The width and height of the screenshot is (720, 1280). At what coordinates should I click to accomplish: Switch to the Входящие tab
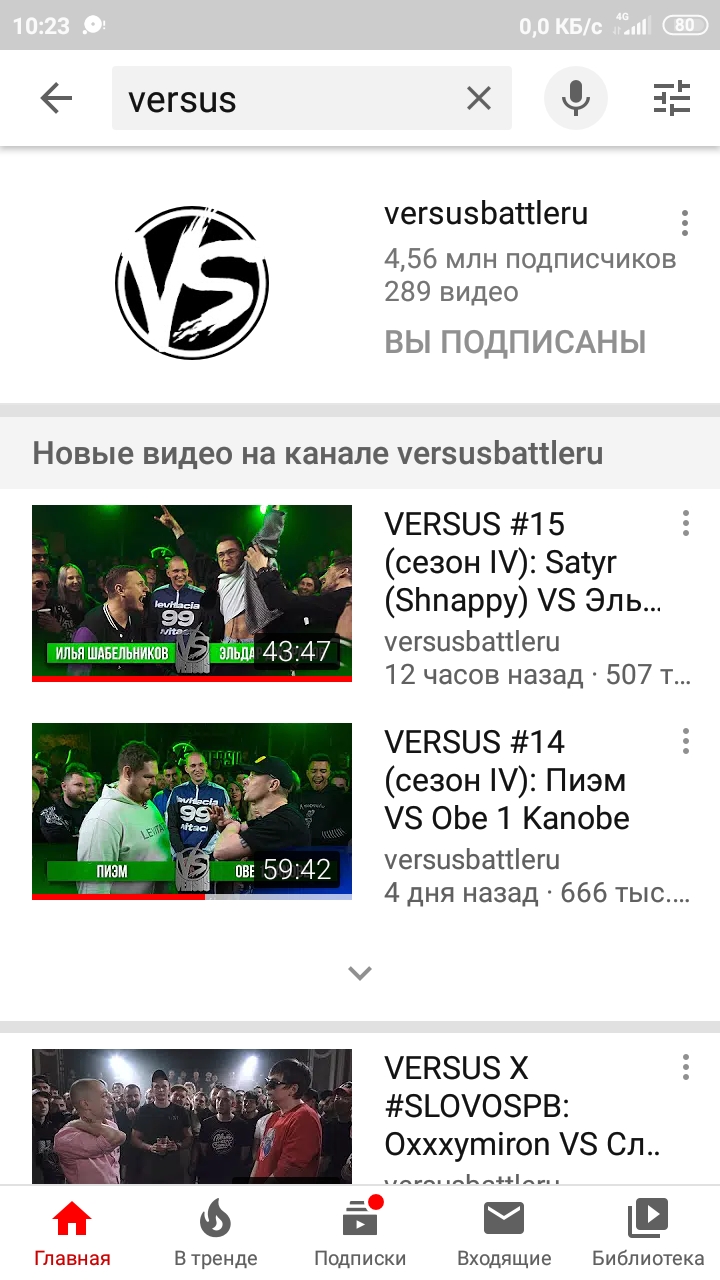click(x=504, y=1232)
